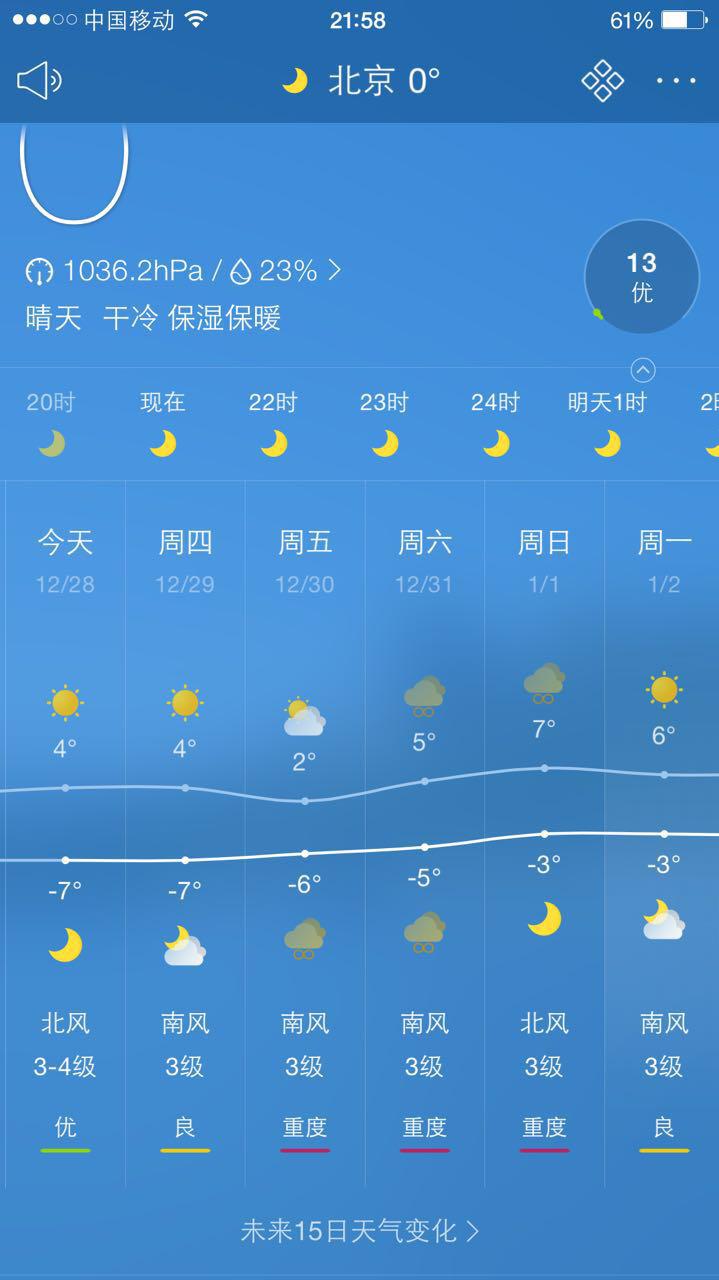
Task: Open the air quality index 13 优 circle
Action: 641,277
